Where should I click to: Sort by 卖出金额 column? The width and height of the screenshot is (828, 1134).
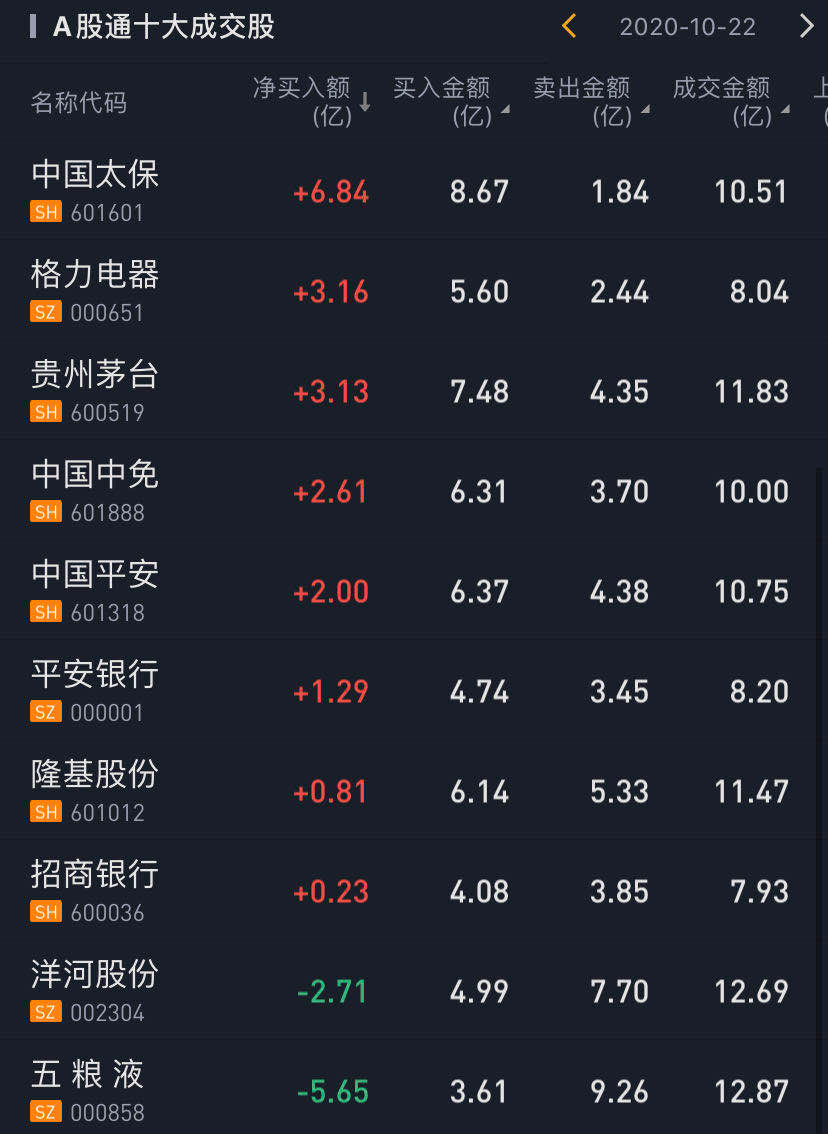tap(590, 101)
